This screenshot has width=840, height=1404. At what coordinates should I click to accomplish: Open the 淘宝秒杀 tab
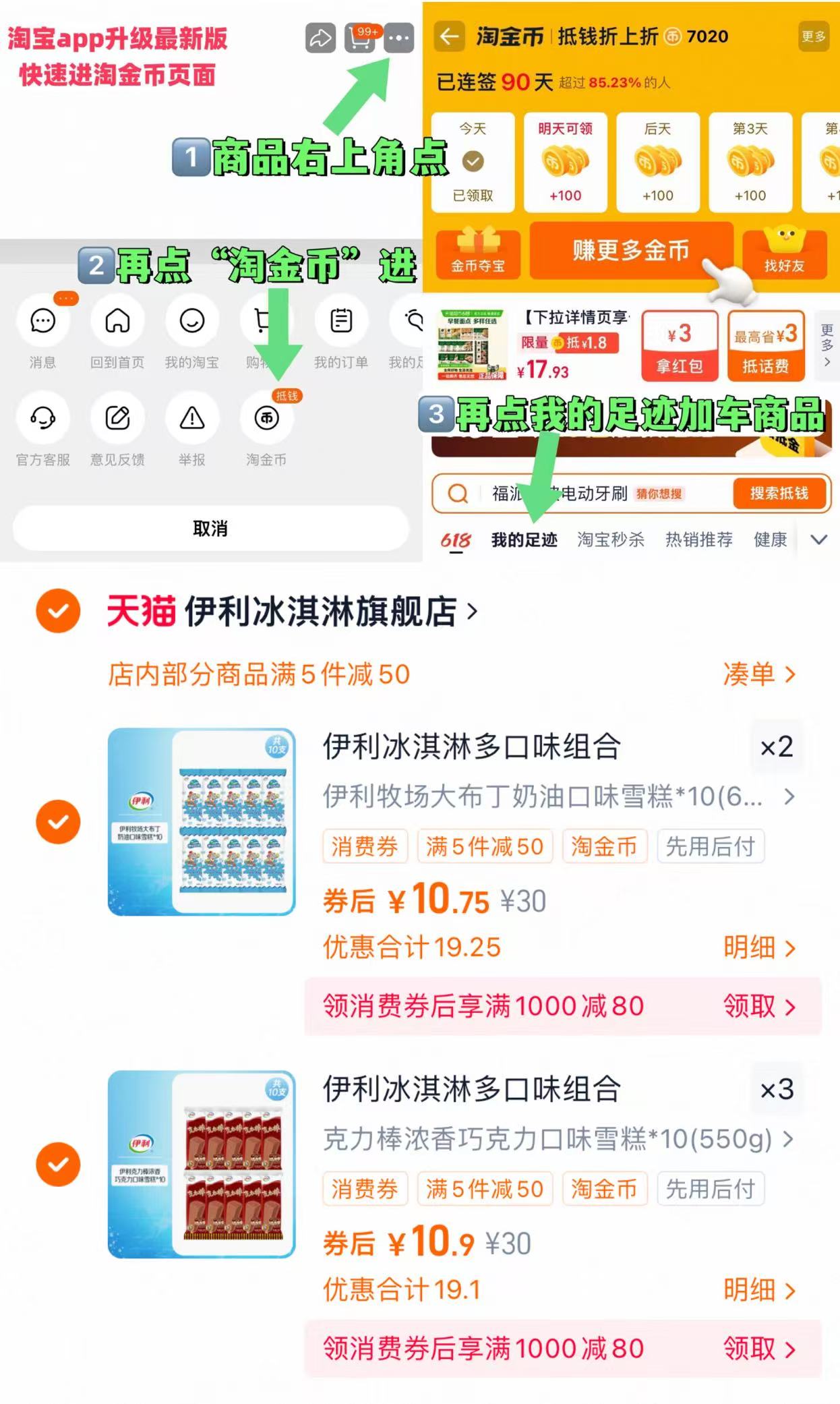click(610, 539)
